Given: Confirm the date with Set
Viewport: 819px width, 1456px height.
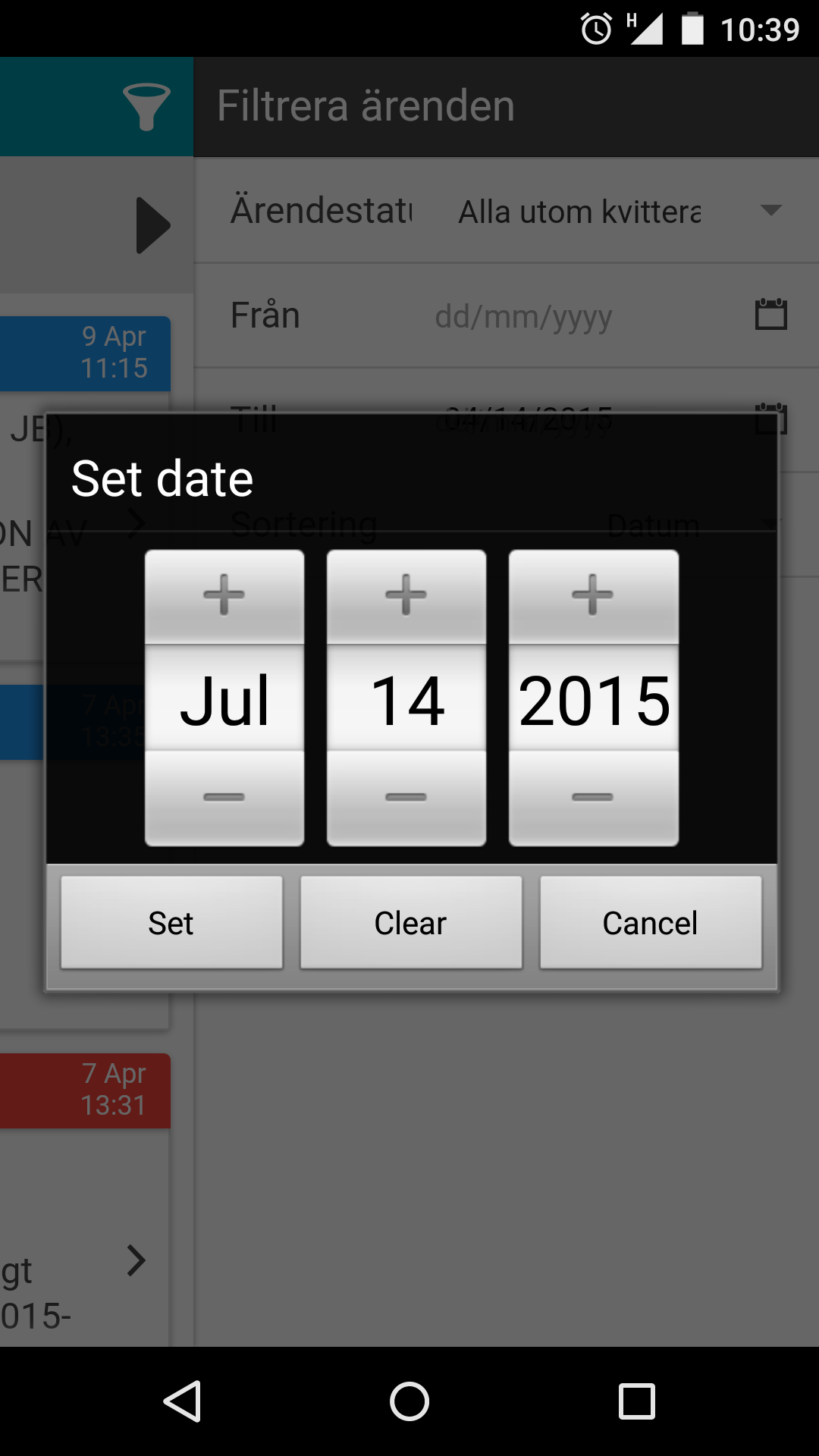Looking at the screenshot, I should tap(171, 923).
